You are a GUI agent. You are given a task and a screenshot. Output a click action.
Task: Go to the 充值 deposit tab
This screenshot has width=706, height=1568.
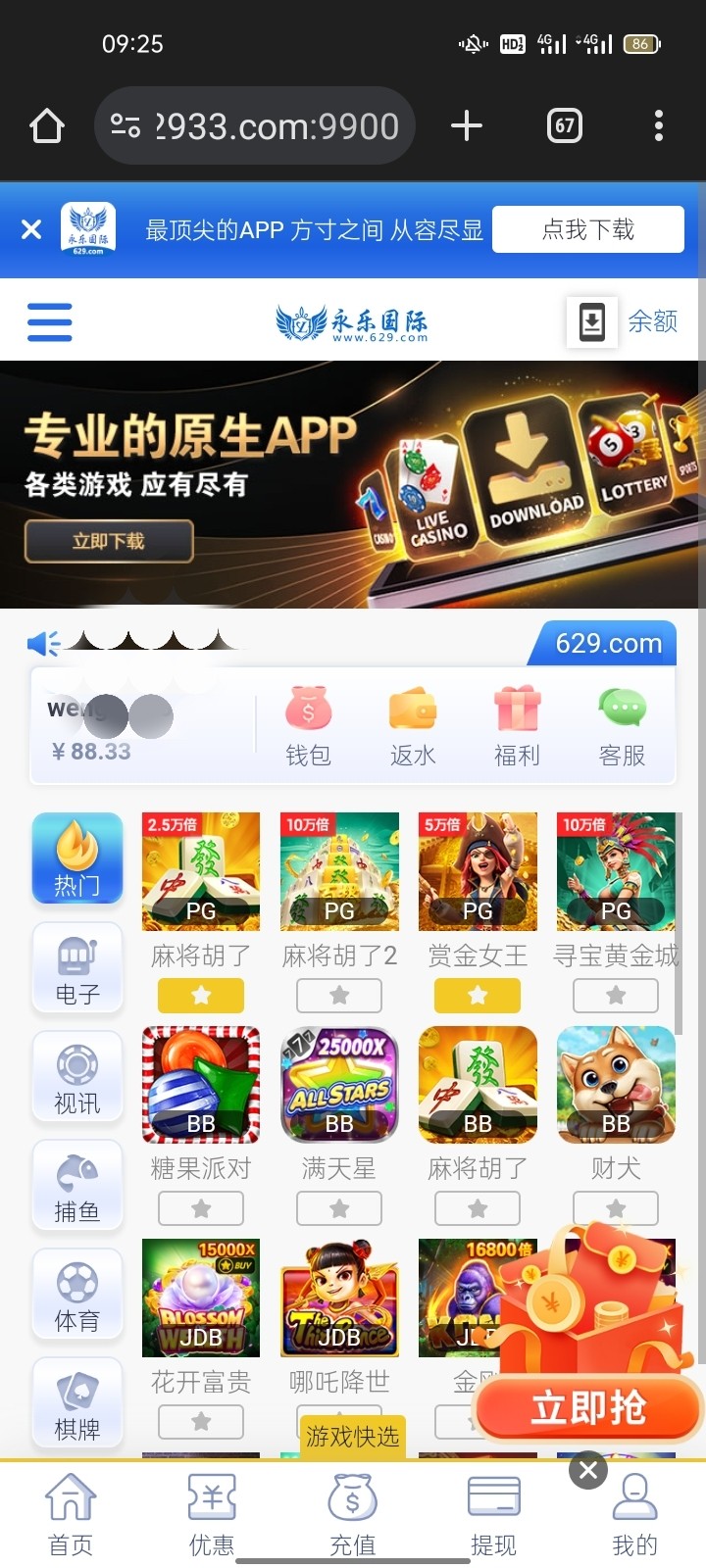coord(353,1514)
